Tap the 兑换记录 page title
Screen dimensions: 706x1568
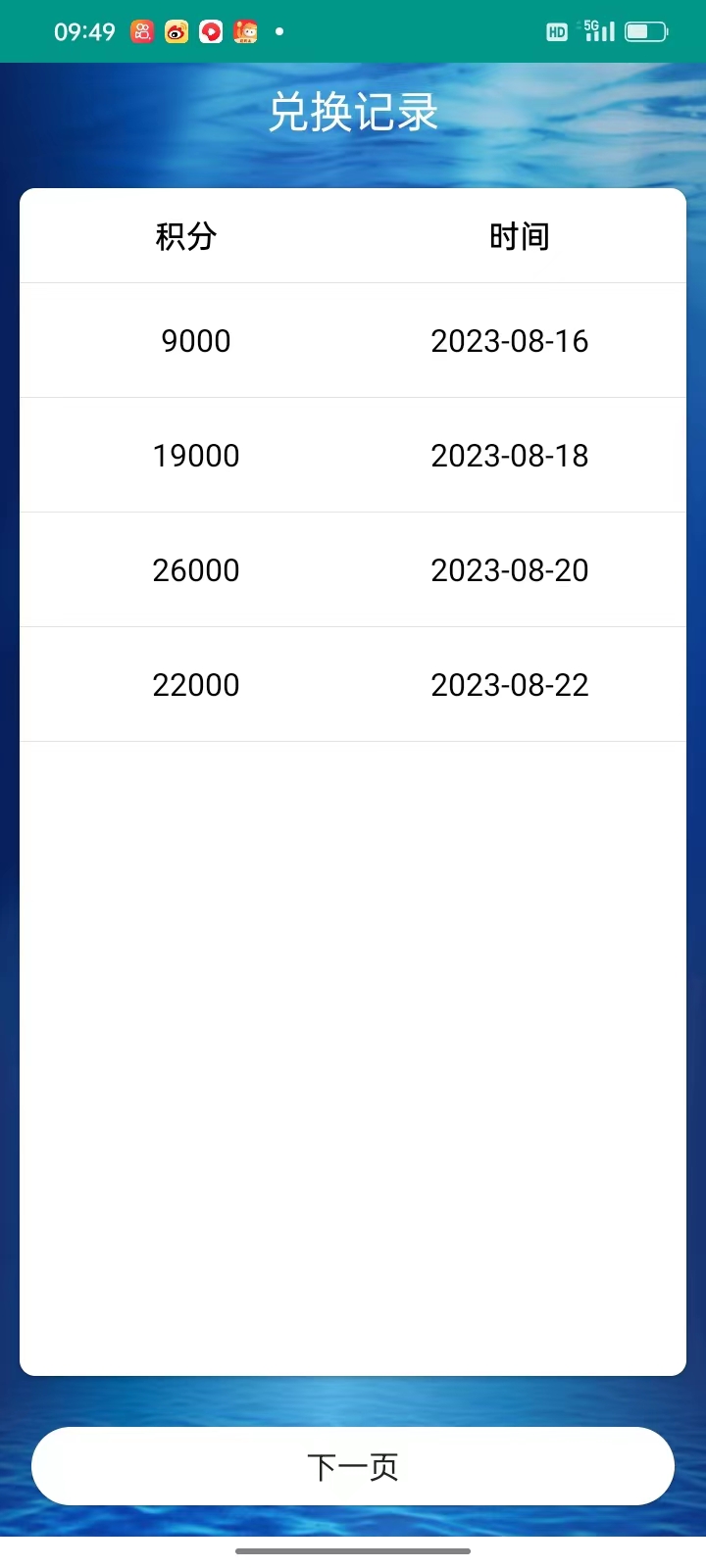[x=353, y=111]
